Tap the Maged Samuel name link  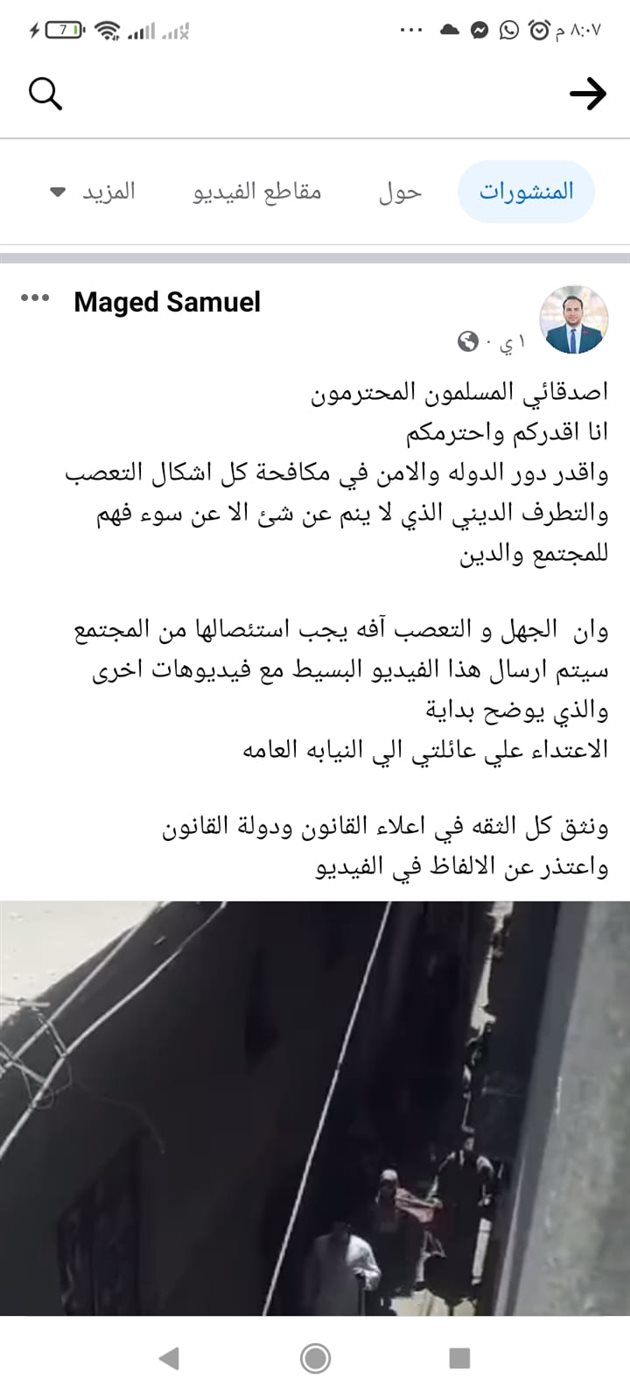(167, 302)
